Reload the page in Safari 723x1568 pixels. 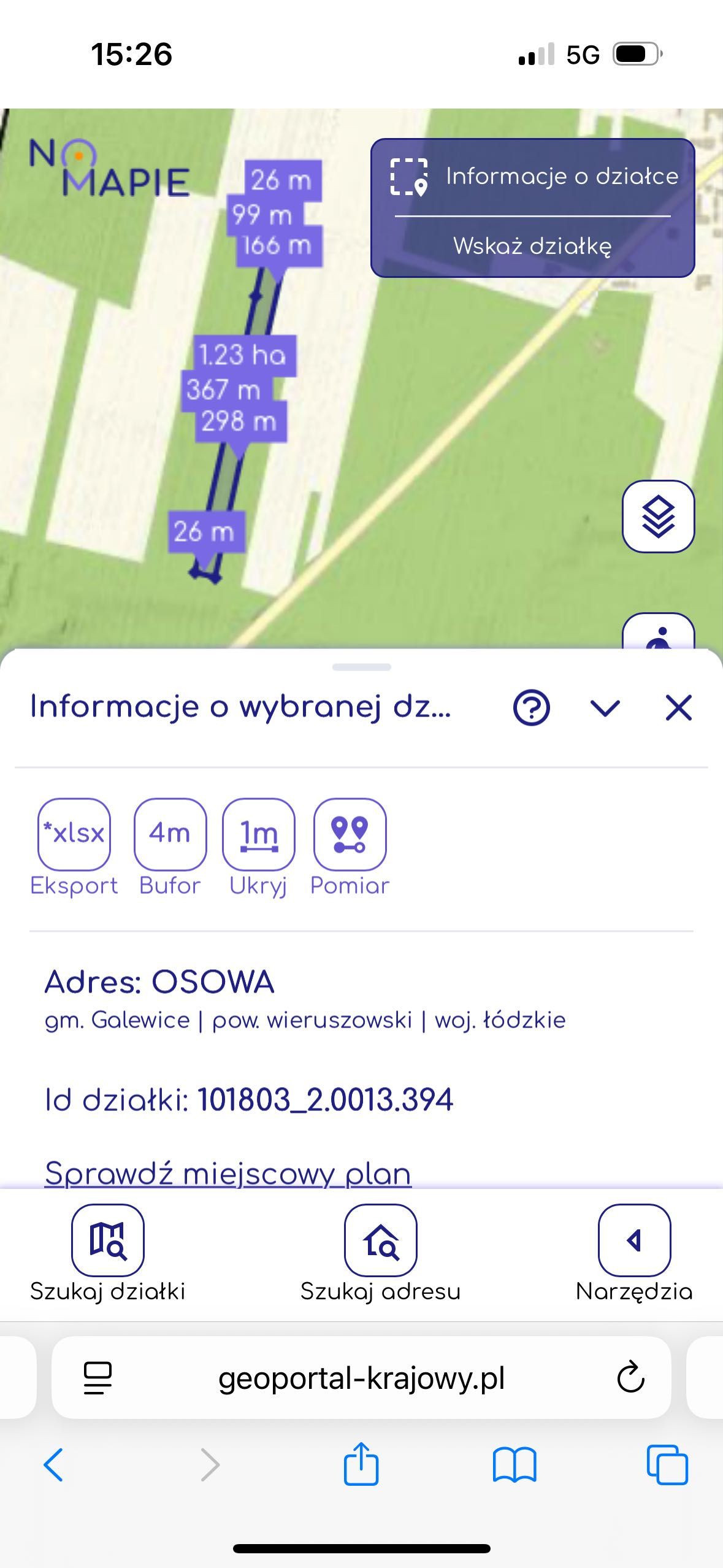click(x=630, y=1378)
